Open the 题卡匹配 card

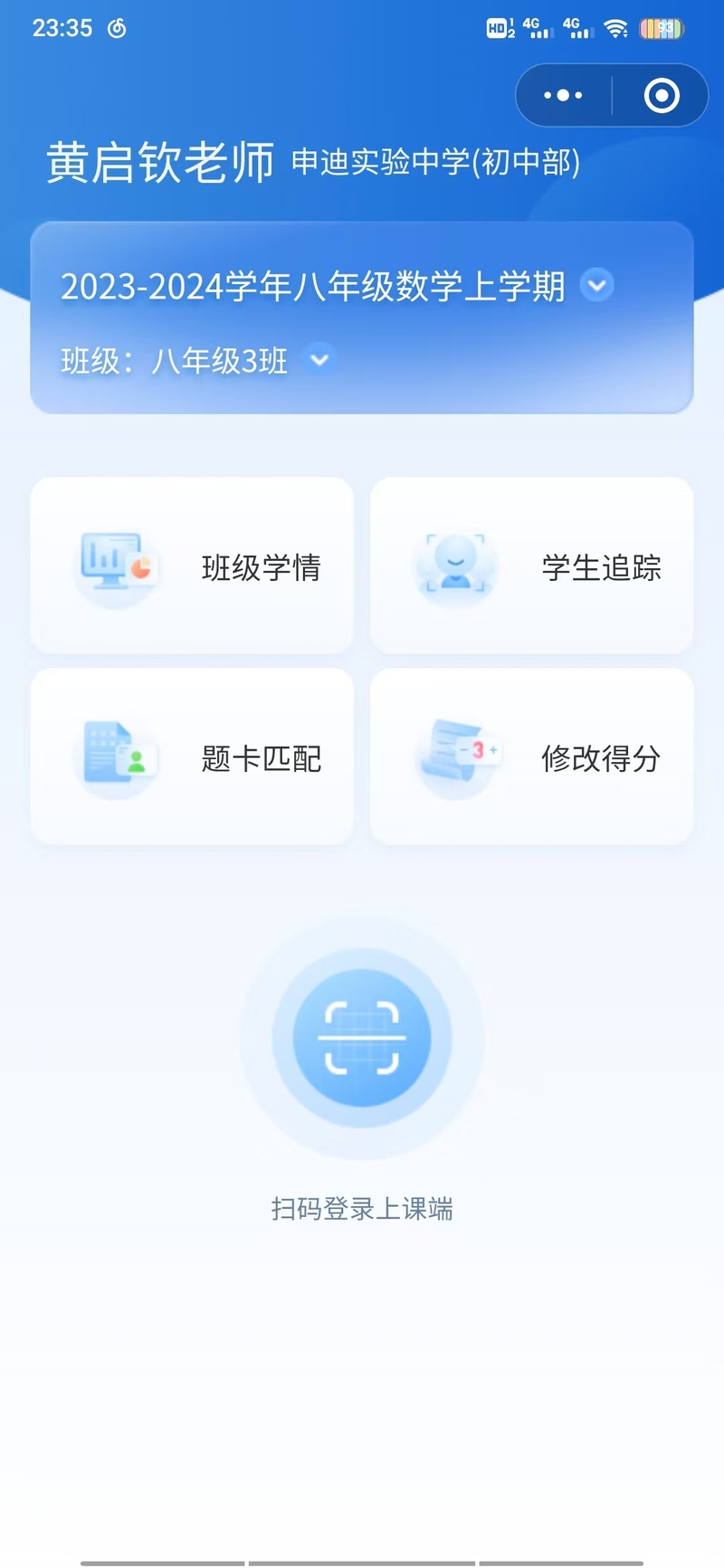coord(192,757)
